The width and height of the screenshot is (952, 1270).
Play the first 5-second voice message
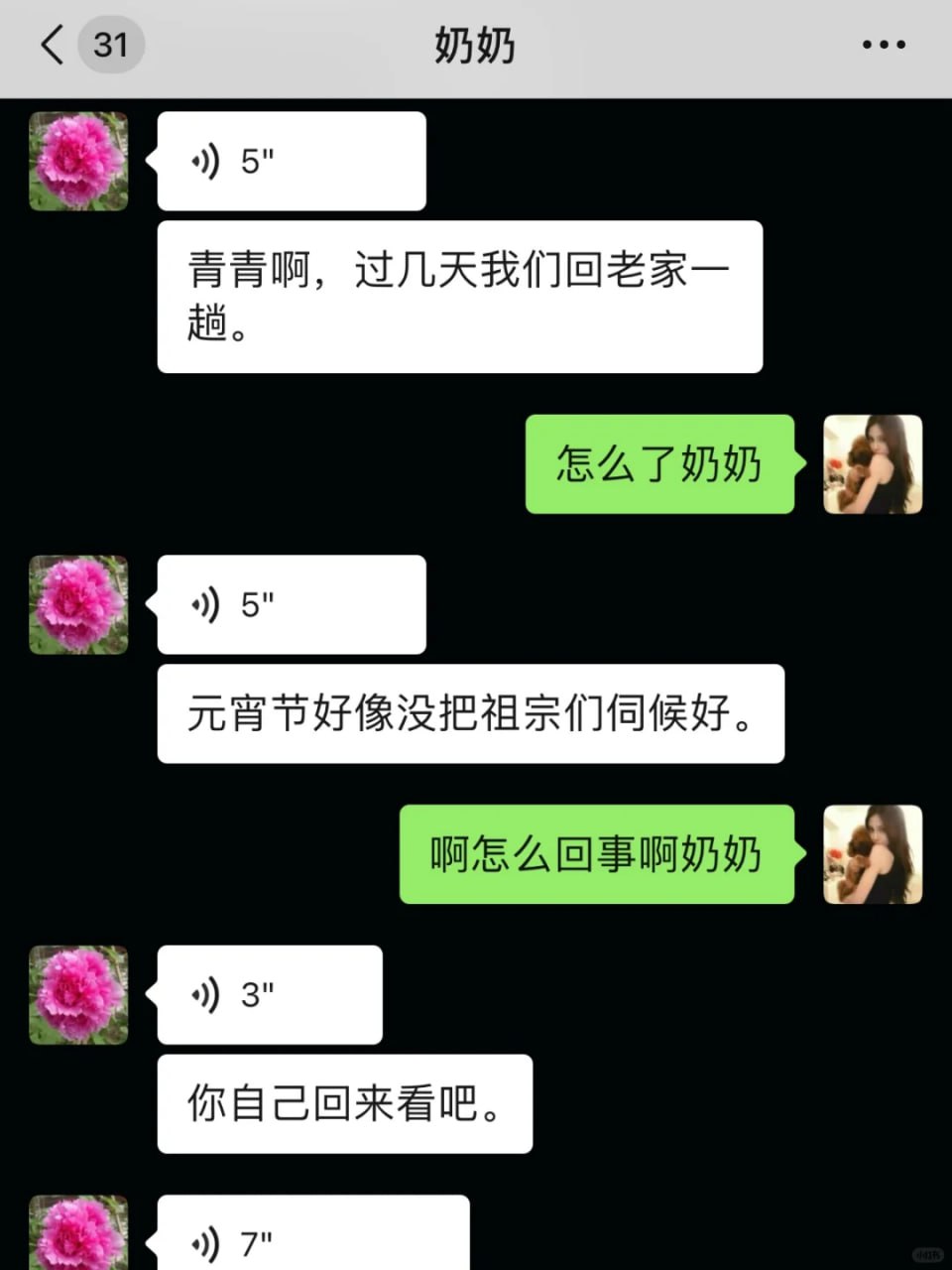coord(291,161)
